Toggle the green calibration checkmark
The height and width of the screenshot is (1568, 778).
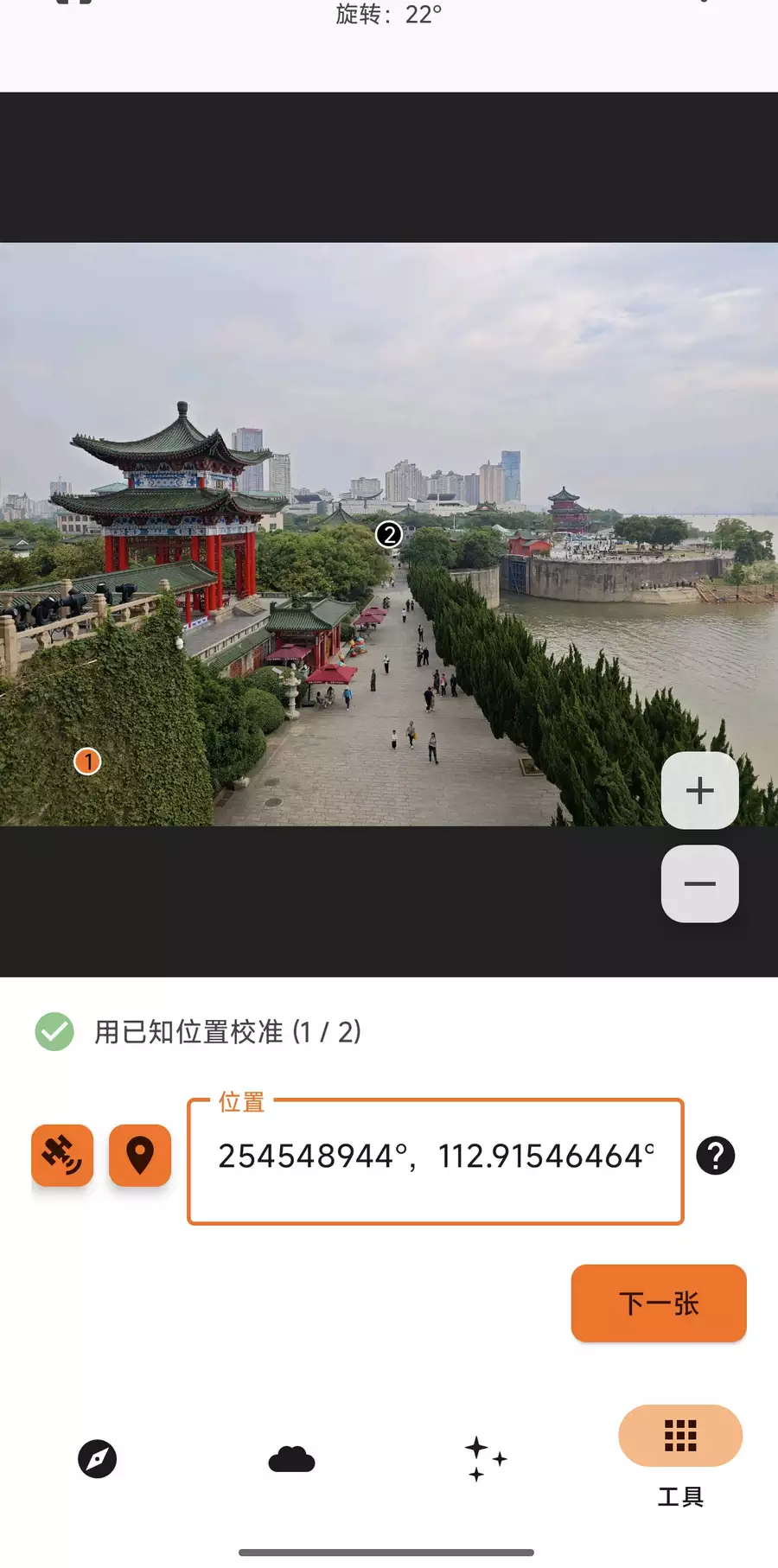click(54, 1032)
